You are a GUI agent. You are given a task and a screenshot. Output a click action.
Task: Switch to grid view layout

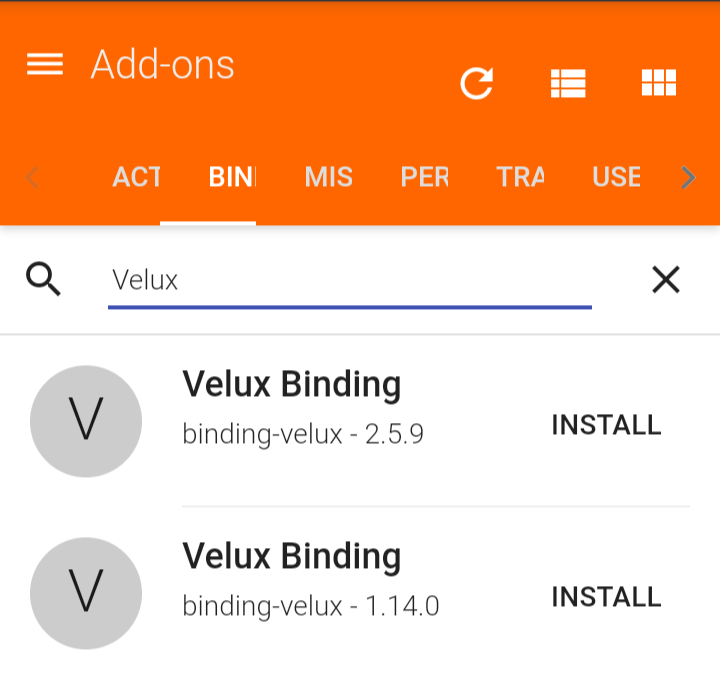coord(658,83)
